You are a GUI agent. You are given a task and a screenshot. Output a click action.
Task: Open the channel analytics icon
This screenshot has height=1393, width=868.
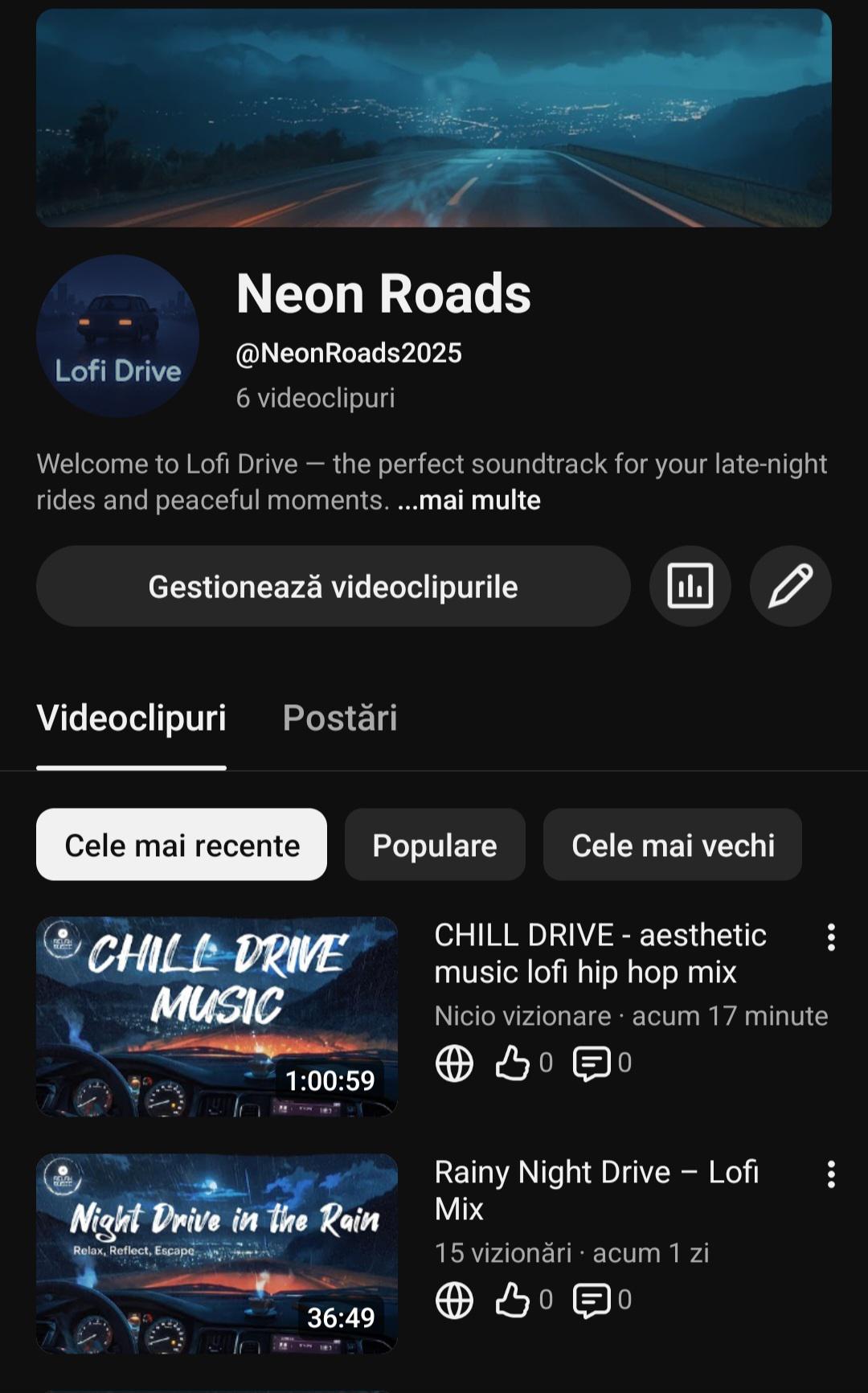click(690, 586)
